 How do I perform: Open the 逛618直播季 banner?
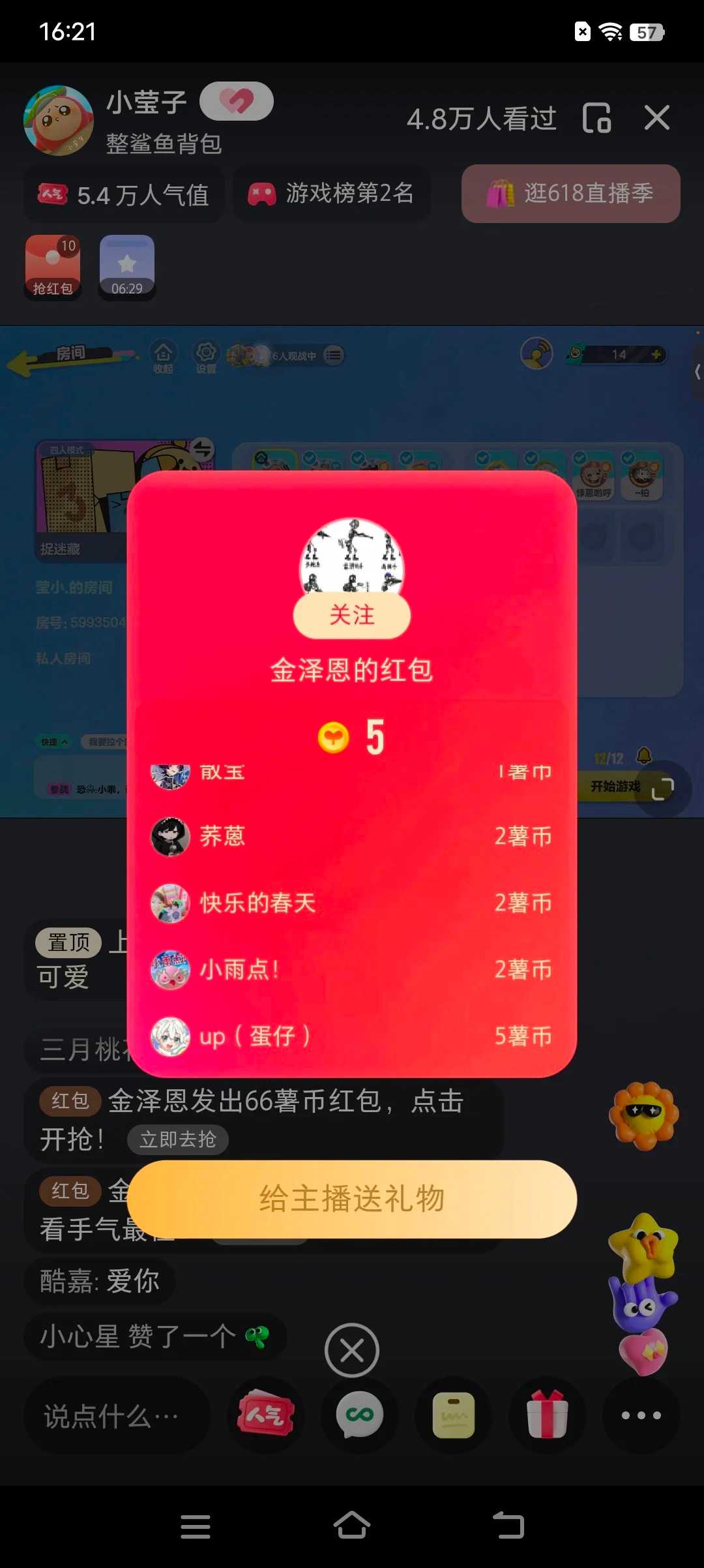pos(570,194)
